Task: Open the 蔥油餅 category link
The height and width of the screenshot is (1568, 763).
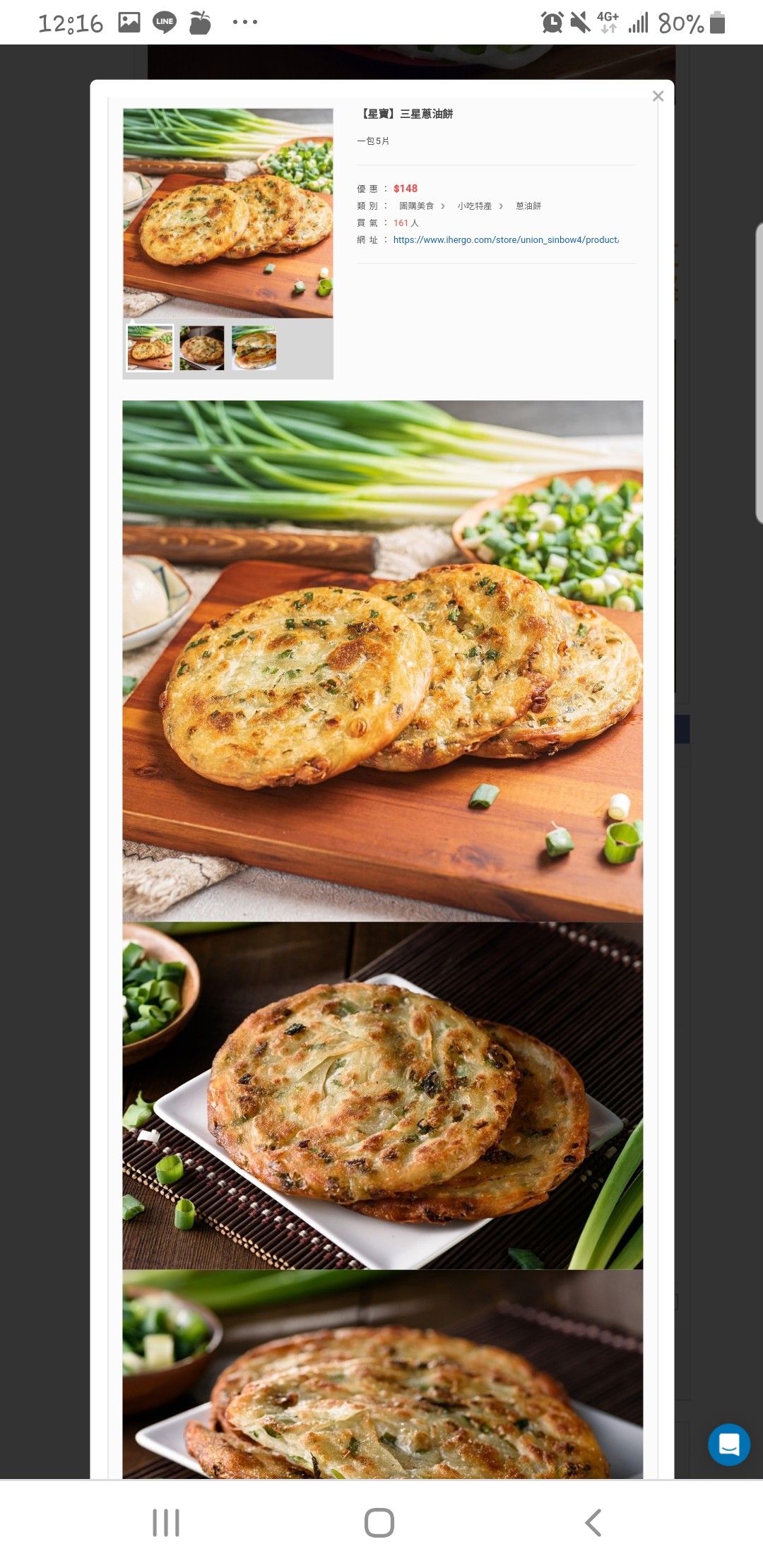Action: point(528,206)
